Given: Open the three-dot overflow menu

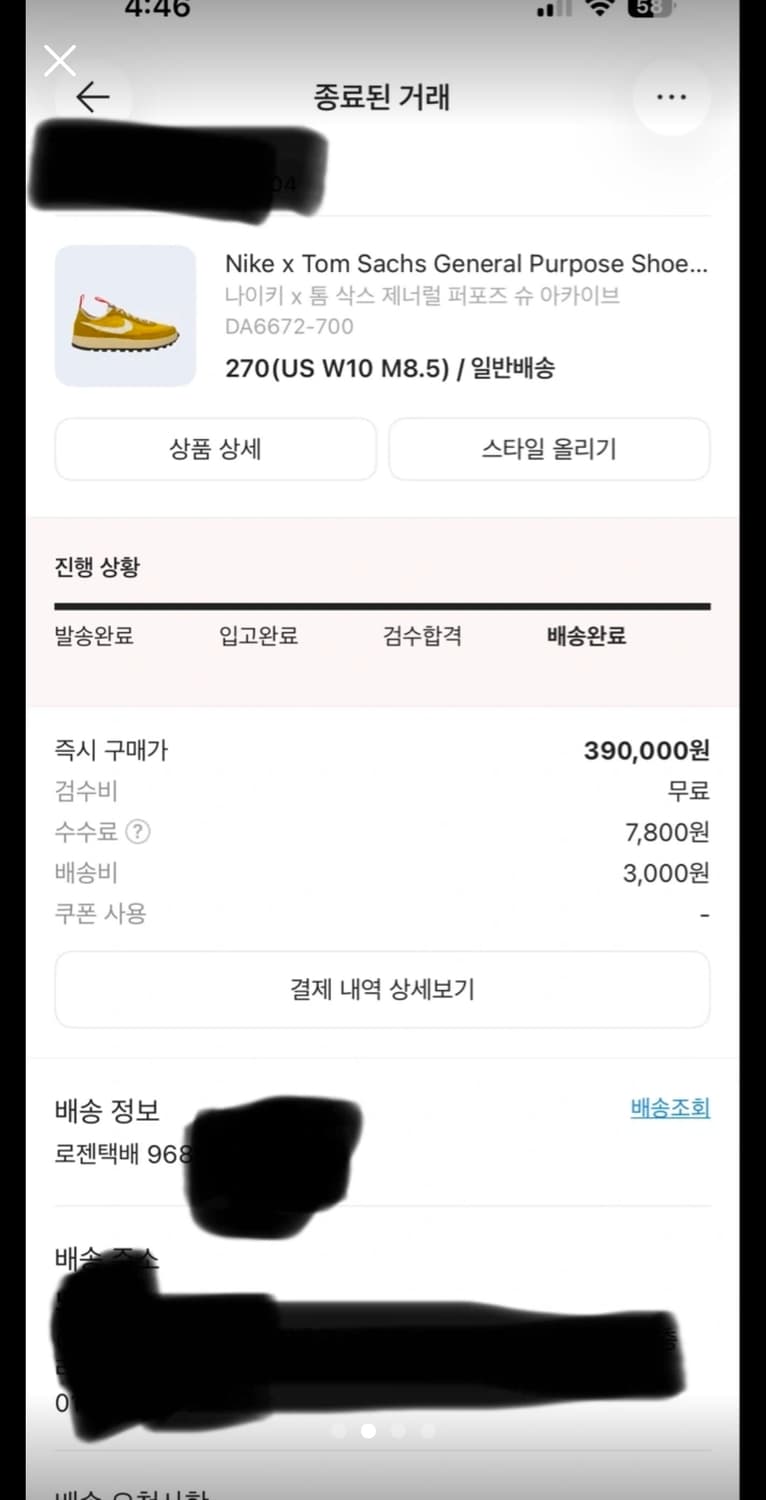Looking at the screenshot, I should tap(672, 96).
